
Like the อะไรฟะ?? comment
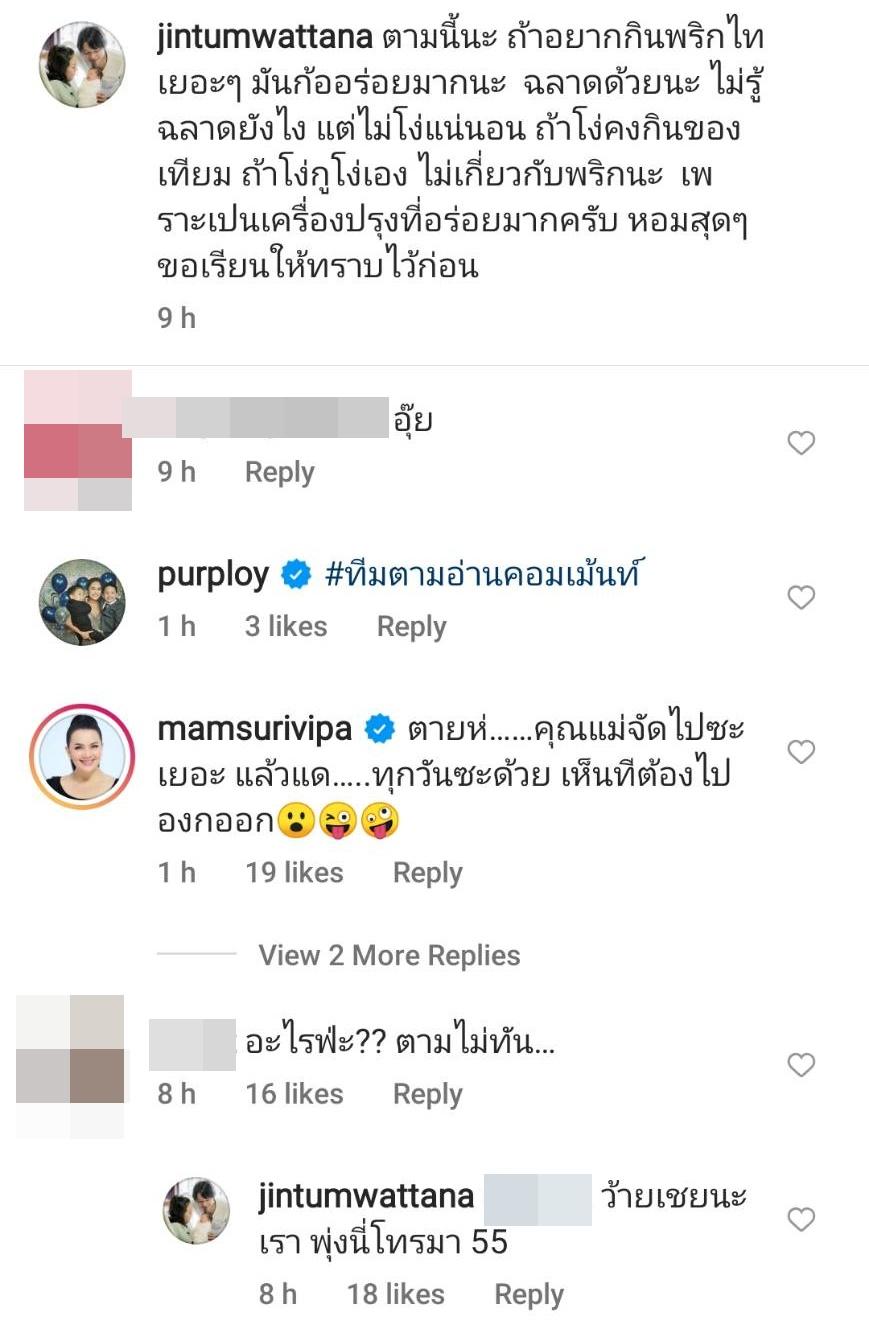pyautogui.click(x=801, y=1065)
